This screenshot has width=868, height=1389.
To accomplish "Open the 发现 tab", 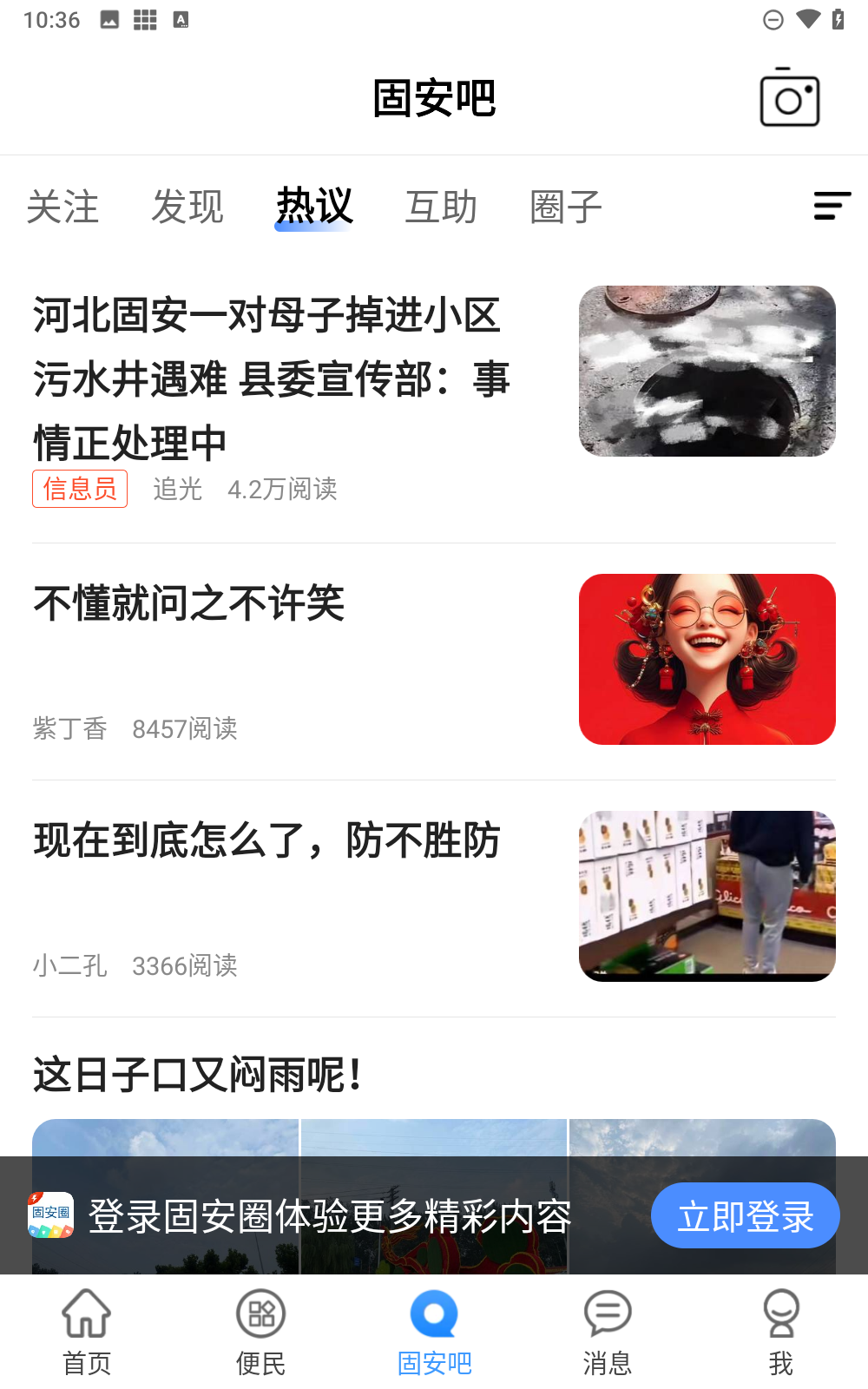I will pyautogui.click(x=187, y=207).
